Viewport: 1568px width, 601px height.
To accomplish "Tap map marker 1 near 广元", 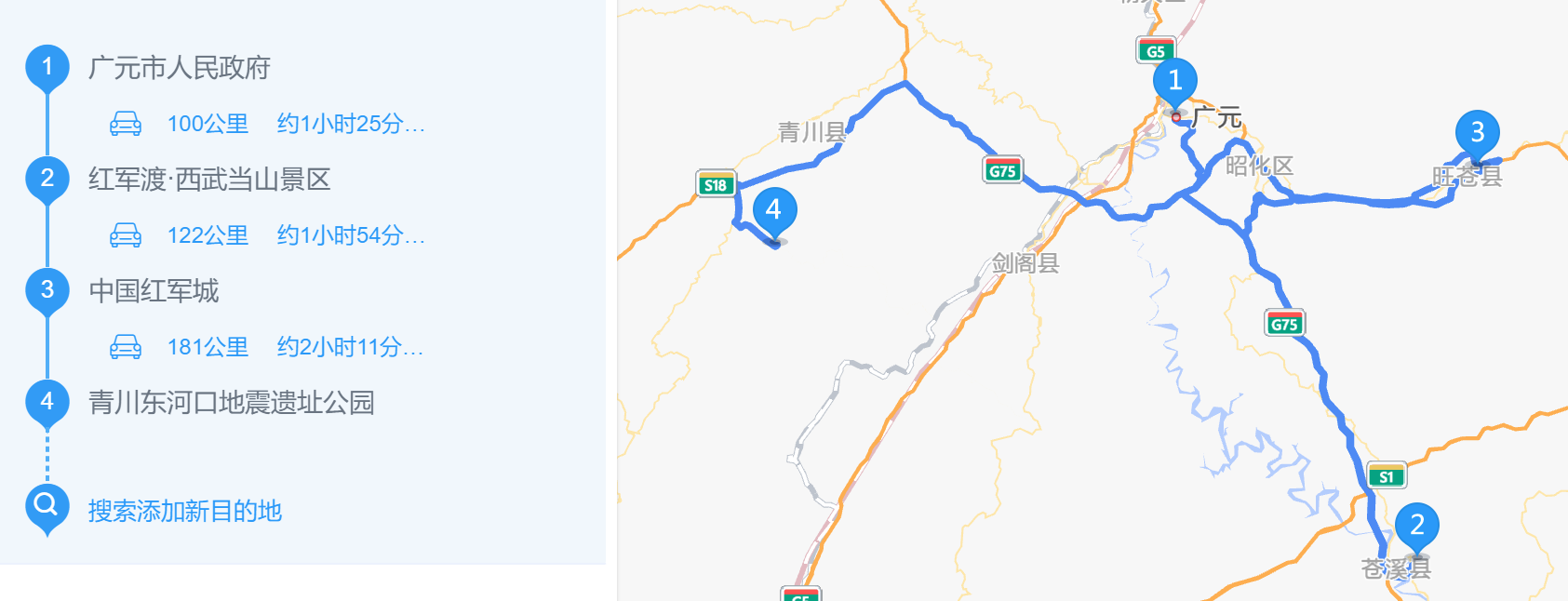I will click(1174, 82).
